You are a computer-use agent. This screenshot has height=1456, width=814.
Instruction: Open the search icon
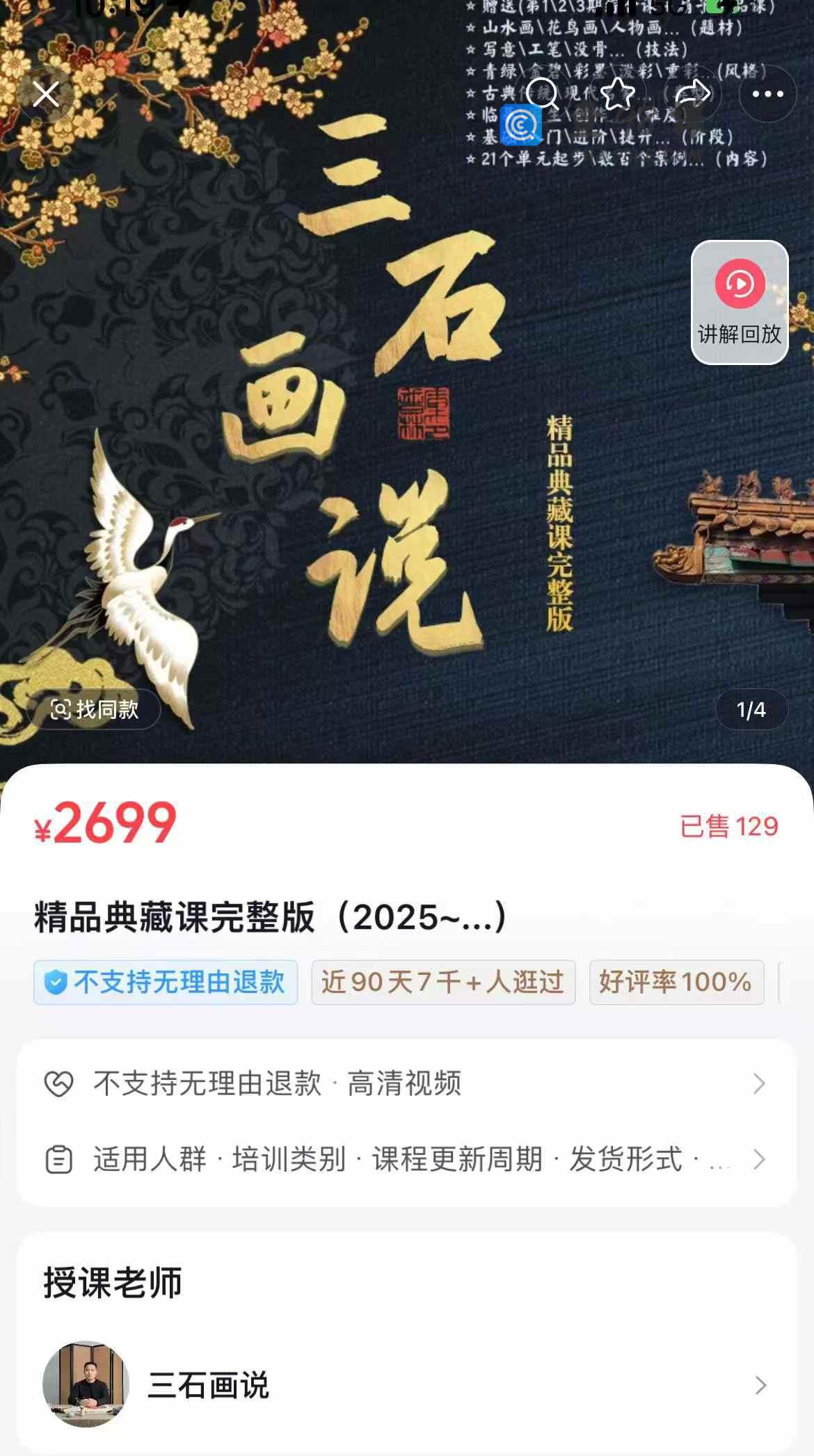pyautogui.click(x=542, y=94)
